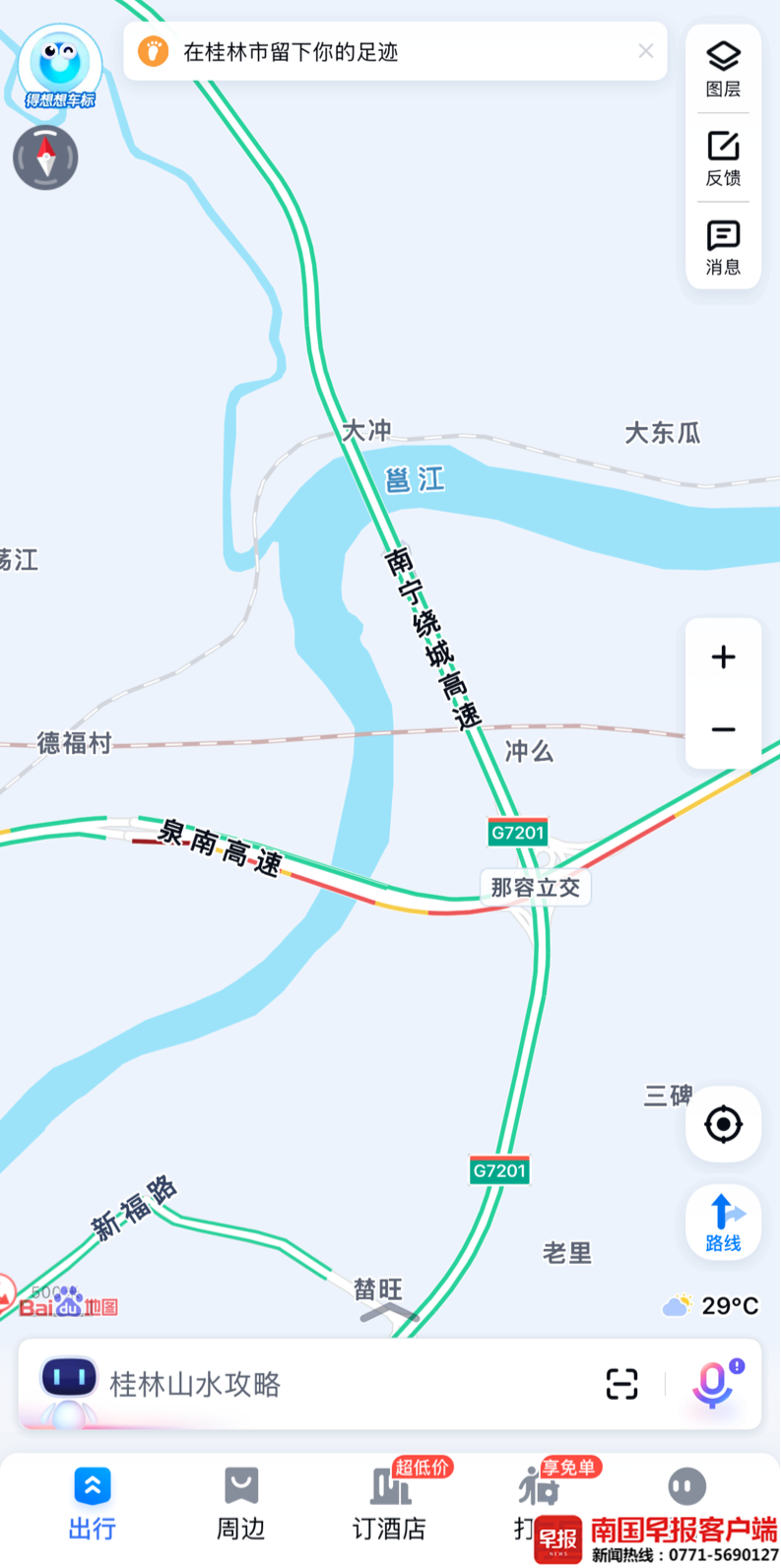Switch to the 订酒店 tab
This screenshot has width=781, height=1568.
390,1504
